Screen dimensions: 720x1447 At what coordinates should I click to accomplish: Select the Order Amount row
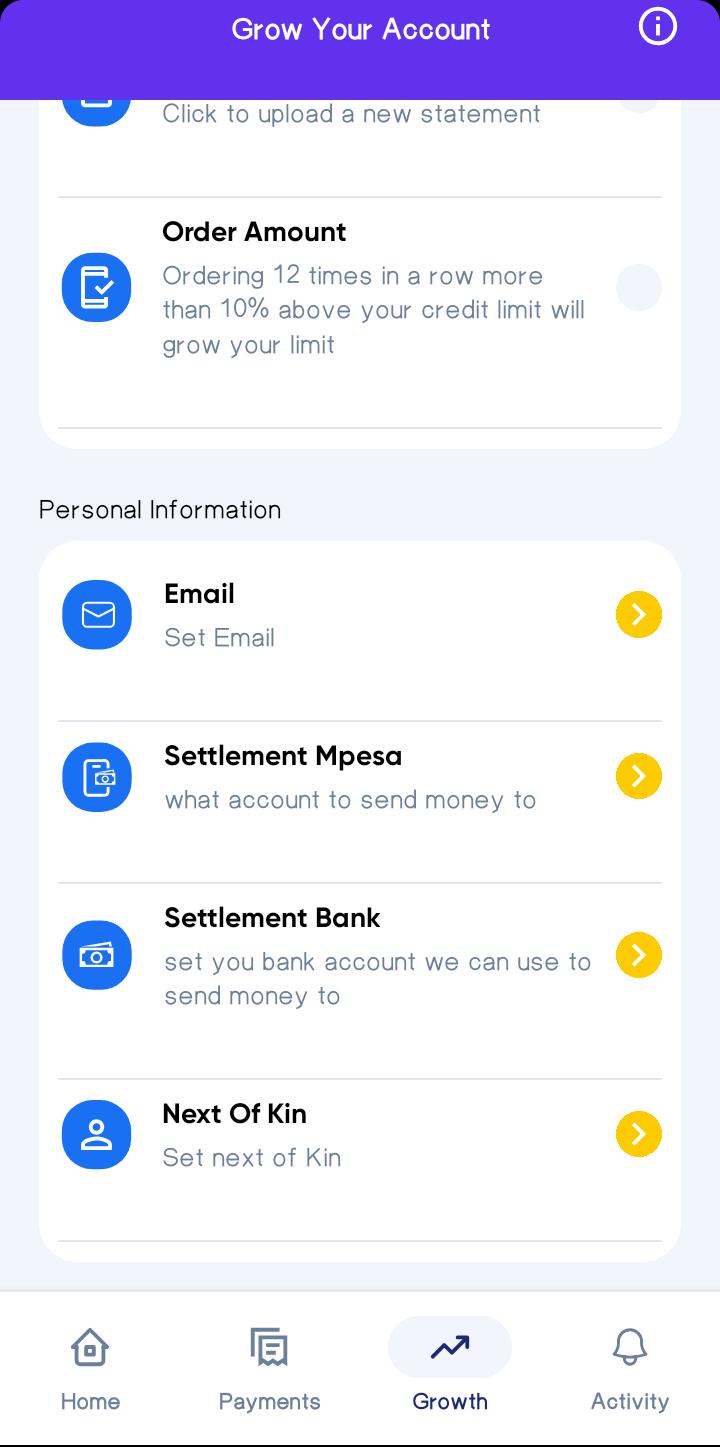pos(360,288)
